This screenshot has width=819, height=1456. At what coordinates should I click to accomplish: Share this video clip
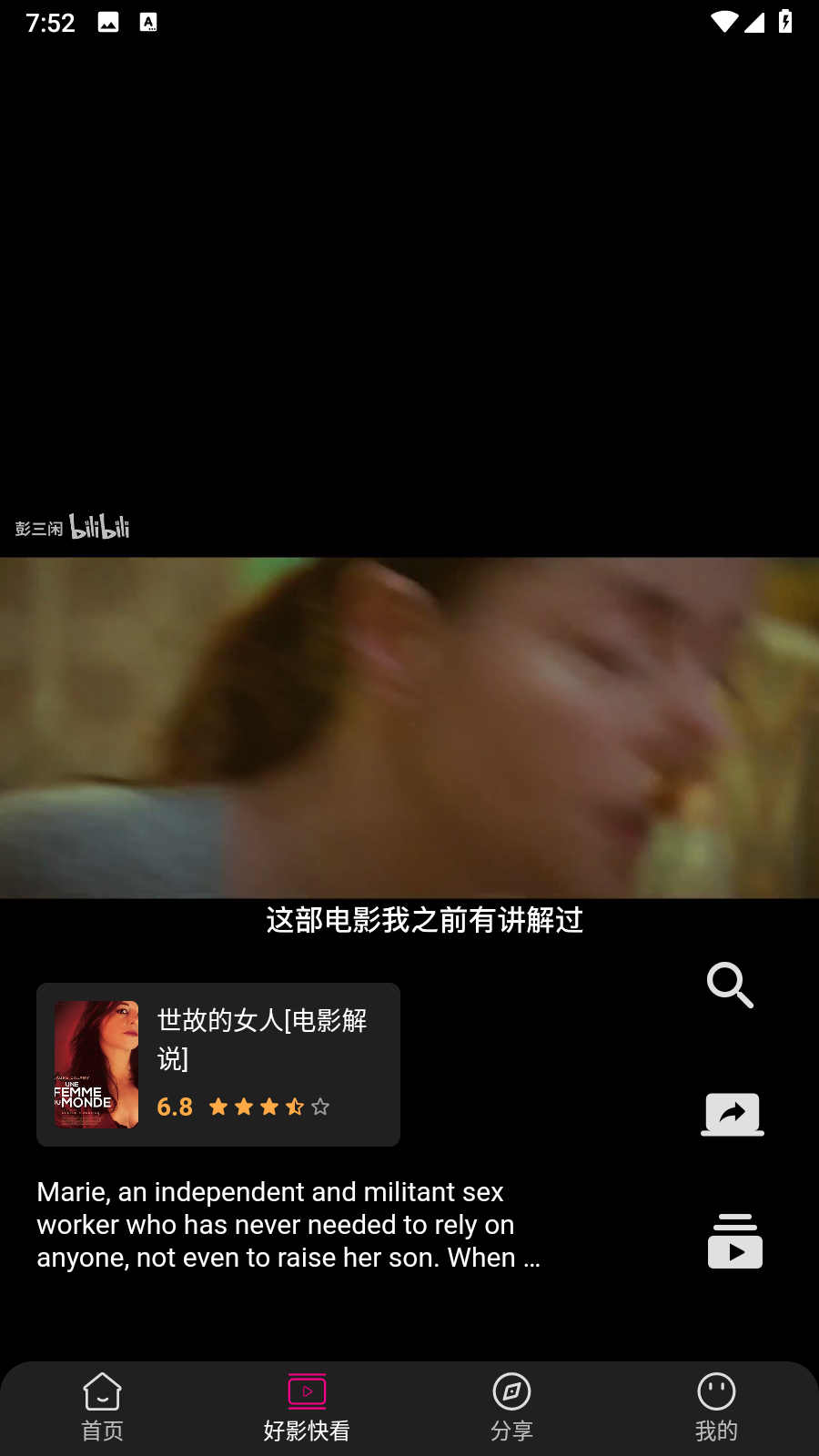click(733, 1114)
